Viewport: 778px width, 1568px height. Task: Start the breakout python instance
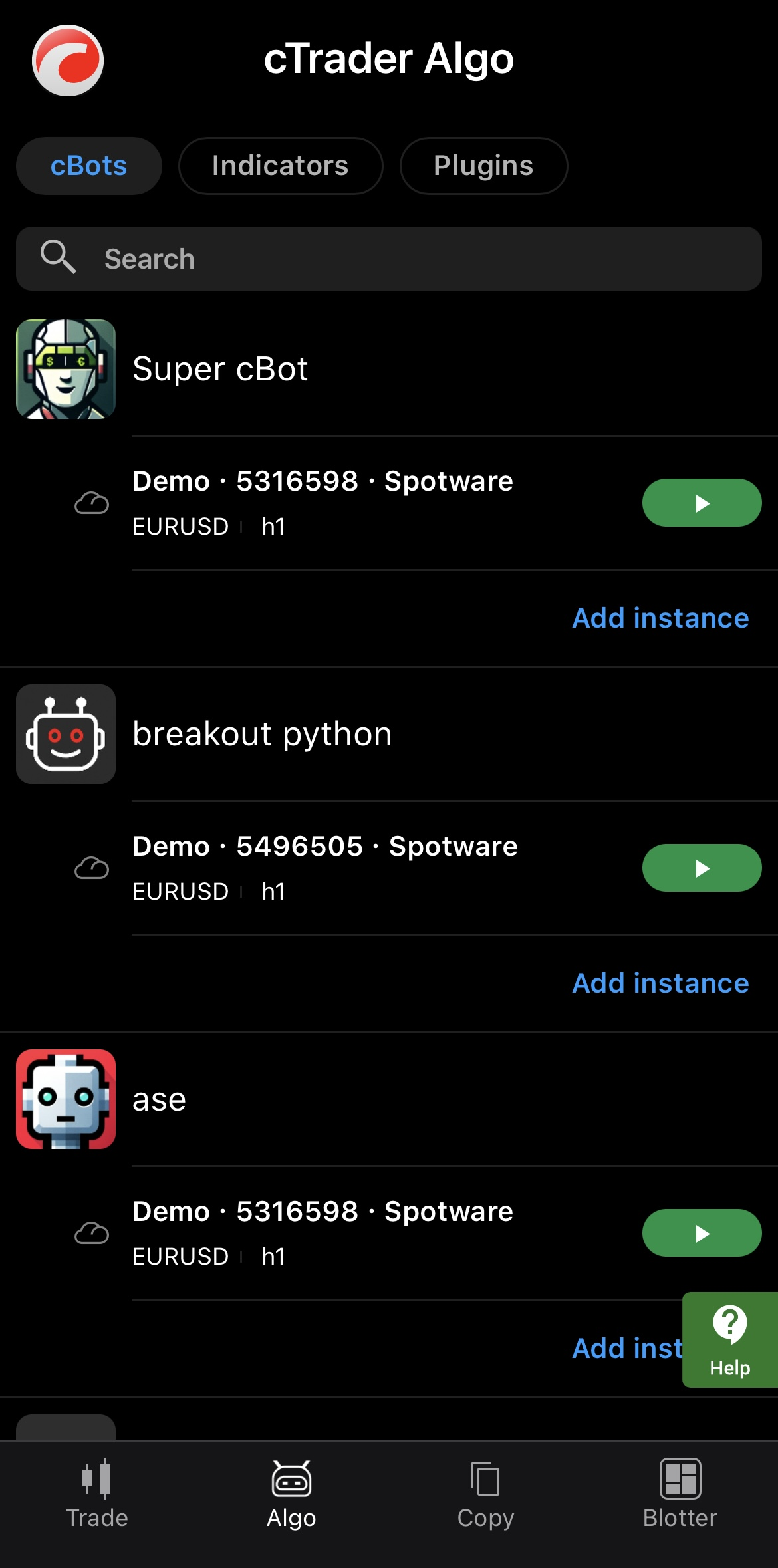click(702, 868)
